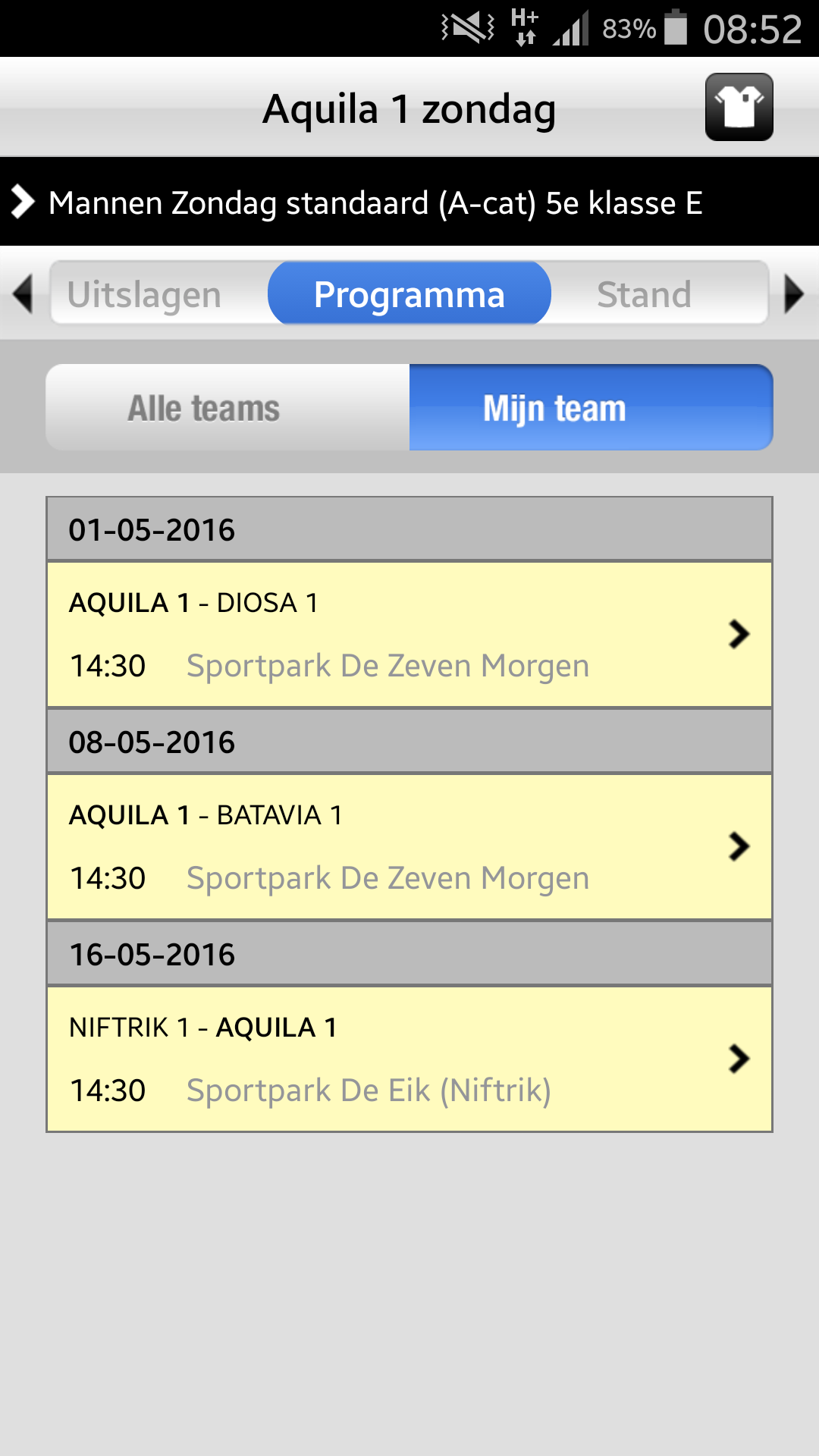
Task: Open the Niftrik 1 - Aquila 1 match
Action: point(409,1059)
